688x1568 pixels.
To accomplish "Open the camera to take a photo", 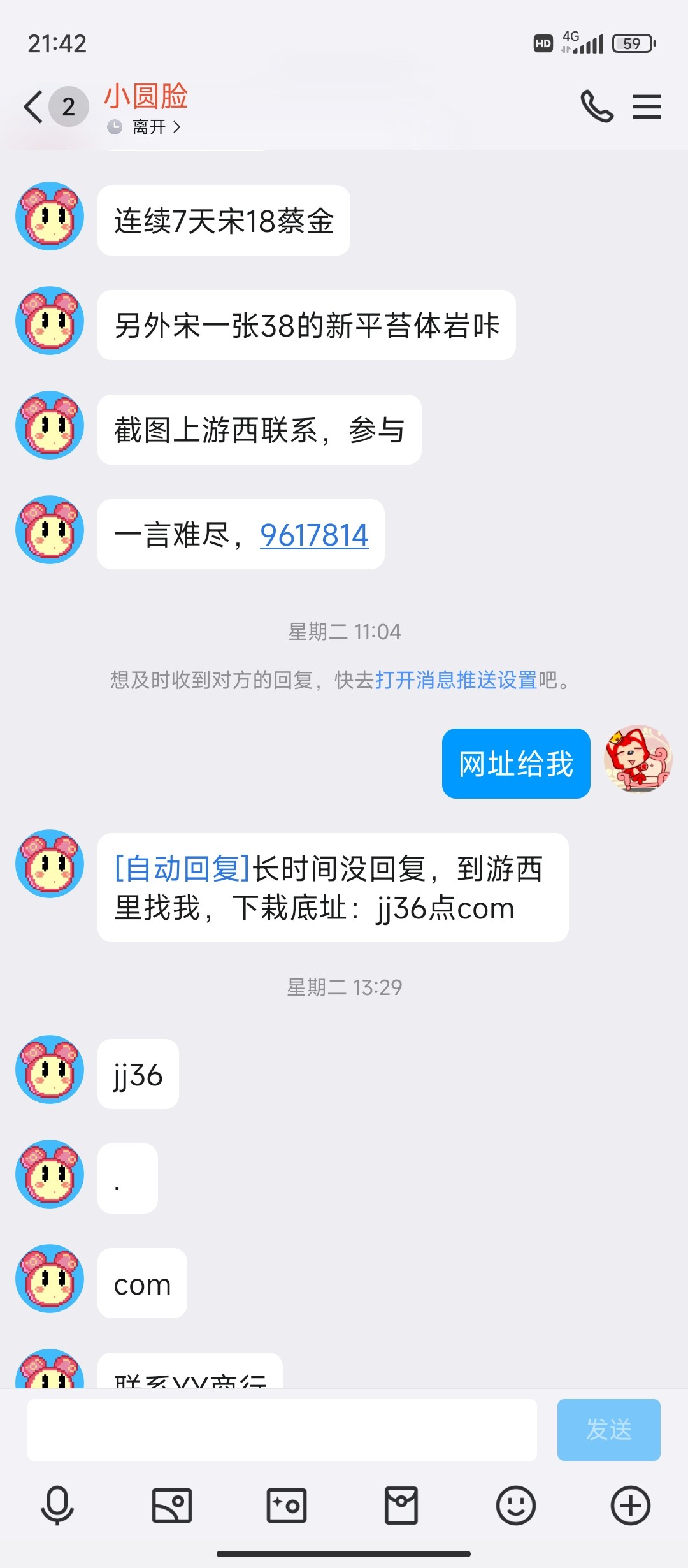I will pos(287,1506).
